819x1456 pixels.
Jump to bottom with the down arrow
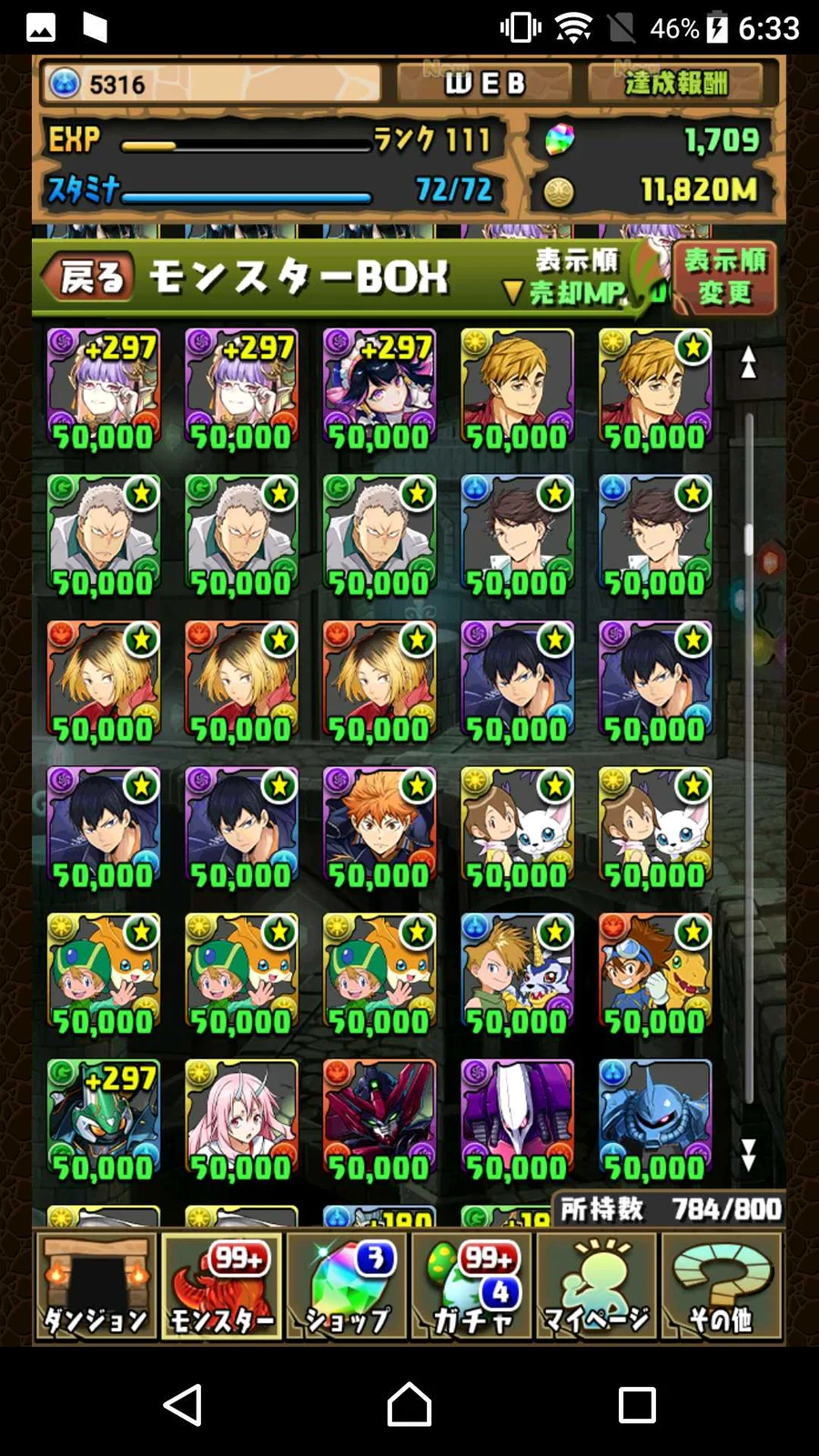748,1155
